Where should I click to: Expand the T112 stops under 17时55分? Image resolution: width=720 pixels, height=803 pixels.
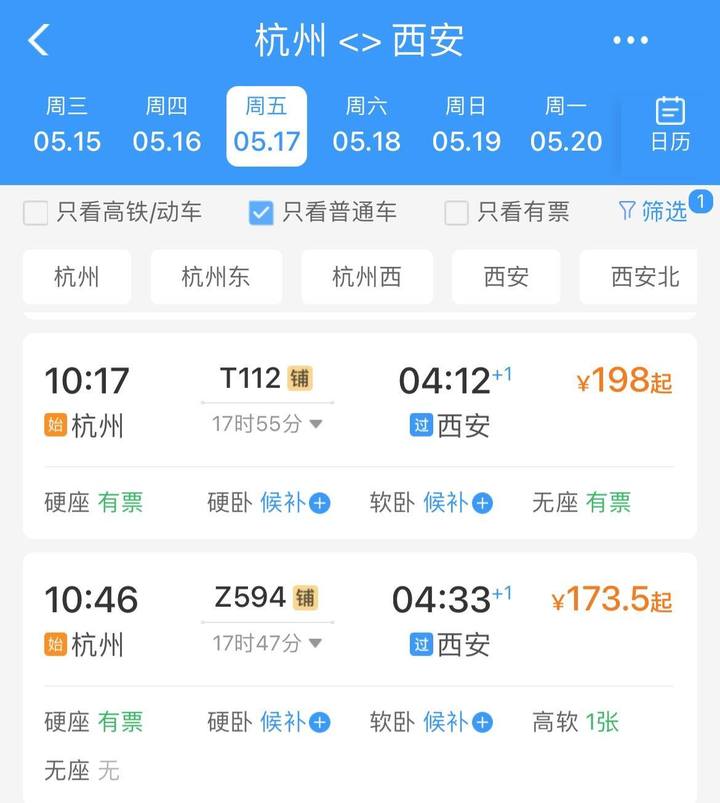[267, 424]
